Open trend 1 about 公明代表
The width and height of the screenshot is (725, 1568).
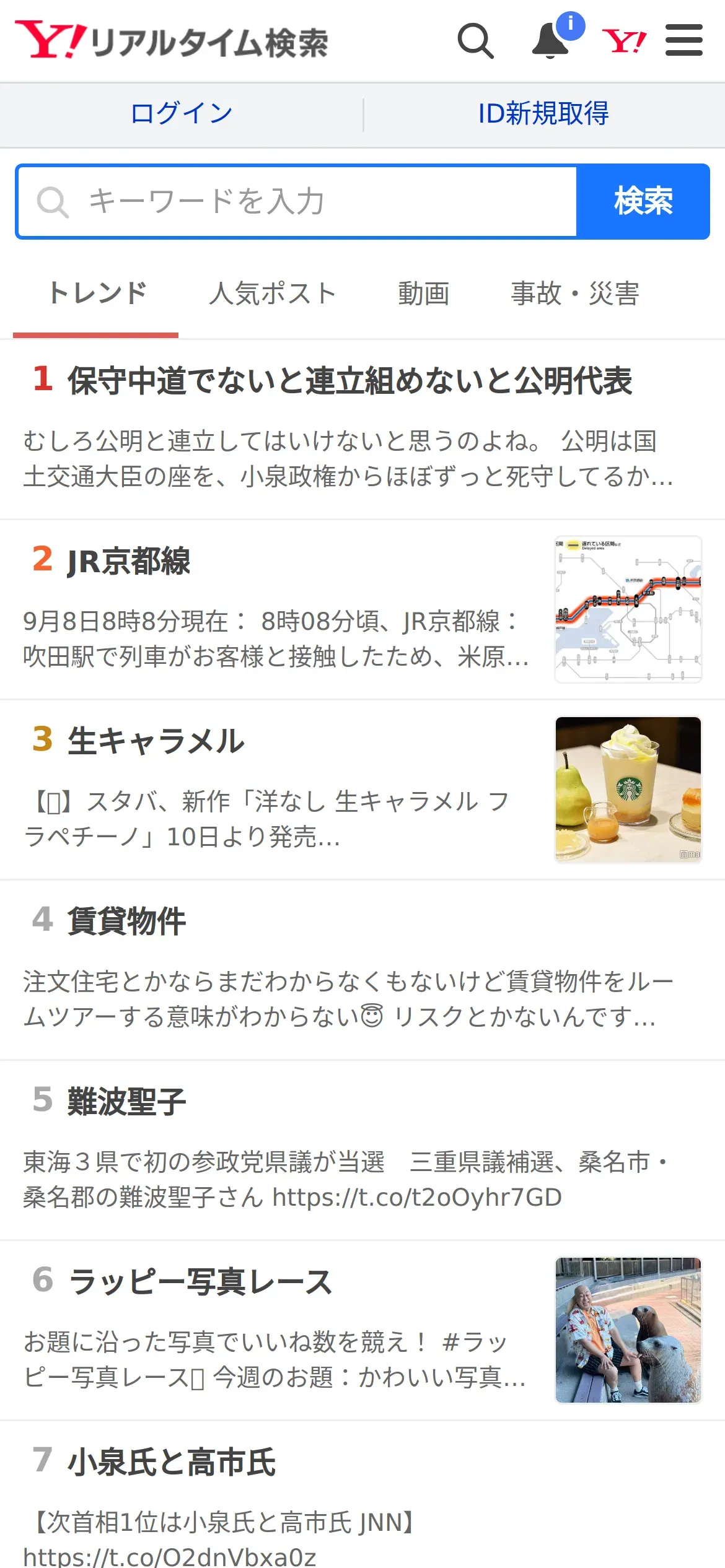350,381
